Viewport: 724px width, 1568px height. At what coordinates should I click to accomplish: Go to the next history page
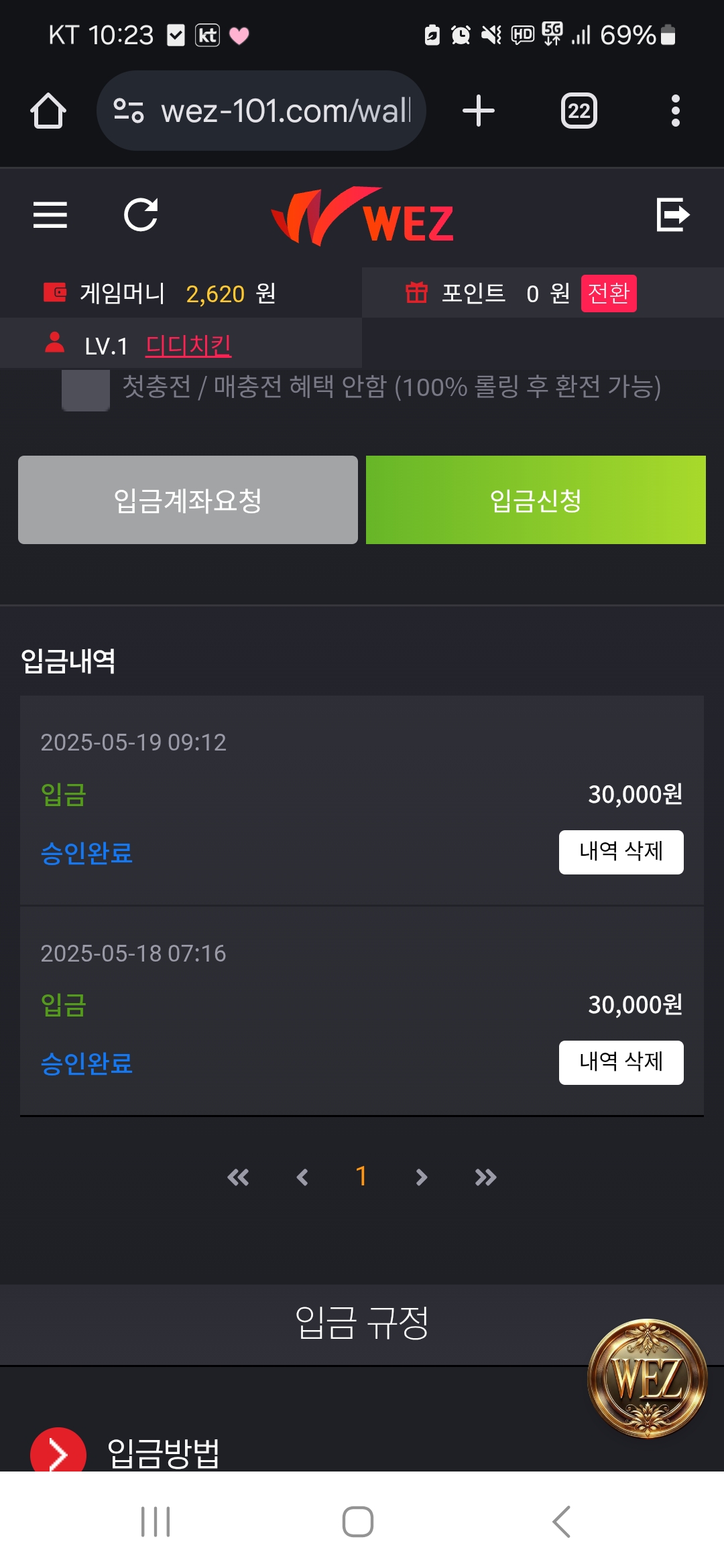point(421,1177)
